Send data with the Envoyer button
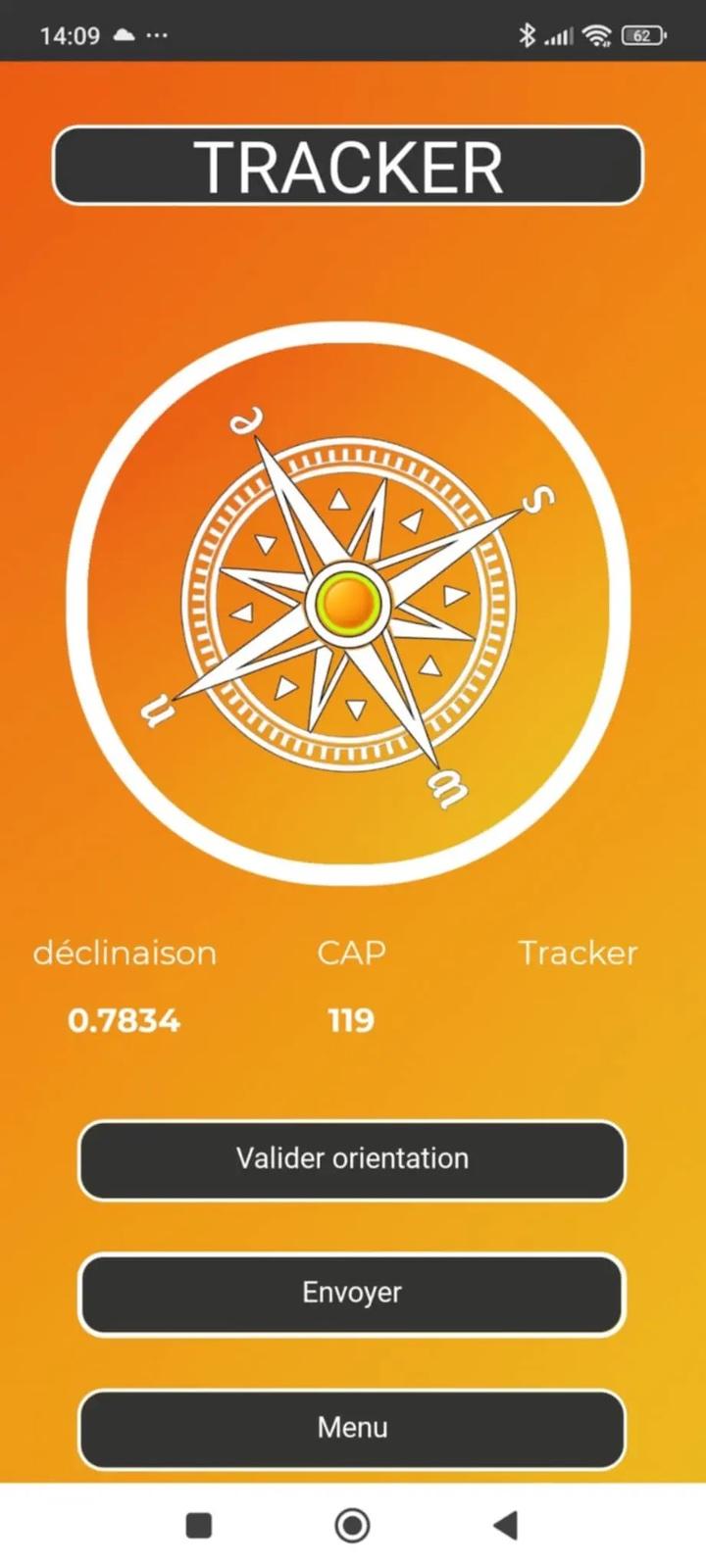Screen dimensions: 706x1568 pos(352,1293)
